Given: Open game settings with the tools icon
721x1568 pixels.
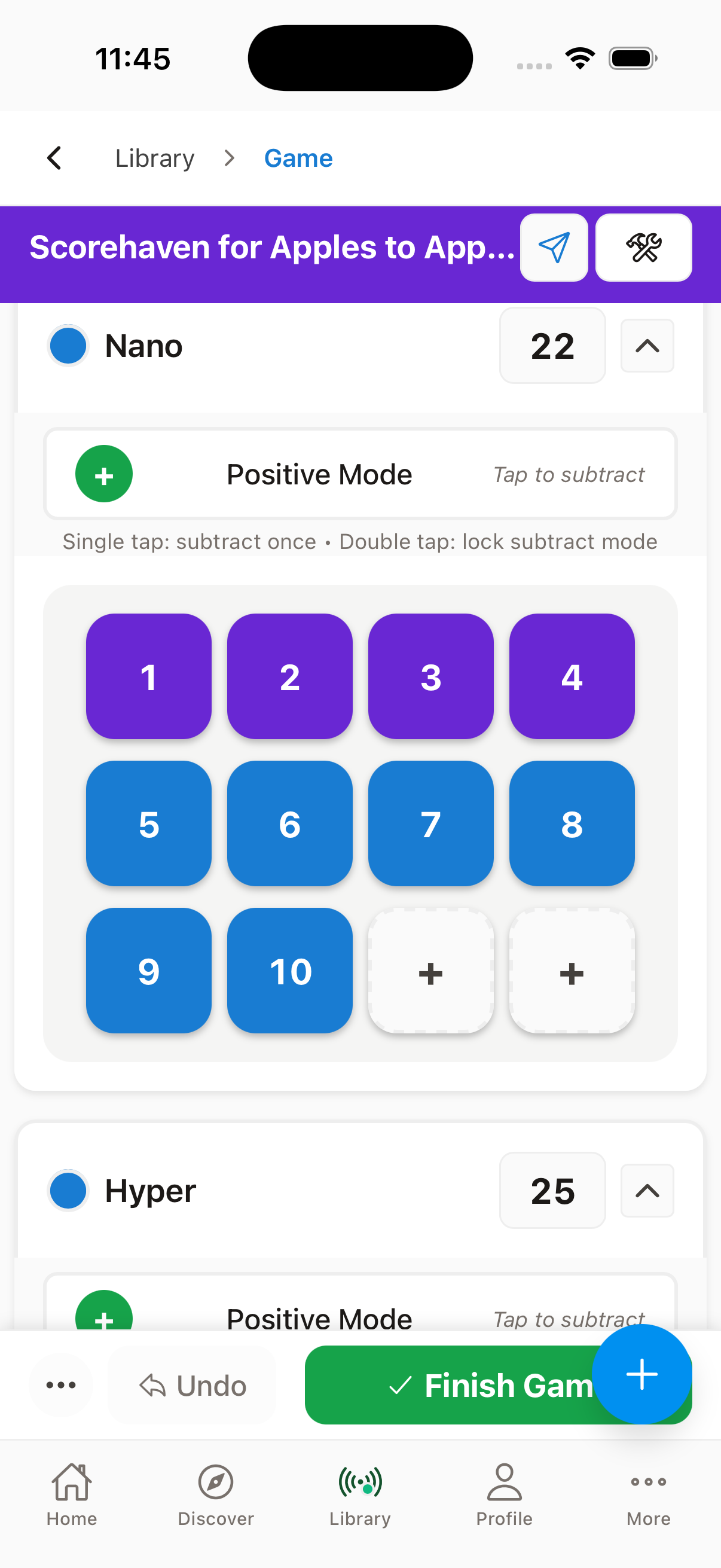Looking at the screenshot, I should pos(643,247).
